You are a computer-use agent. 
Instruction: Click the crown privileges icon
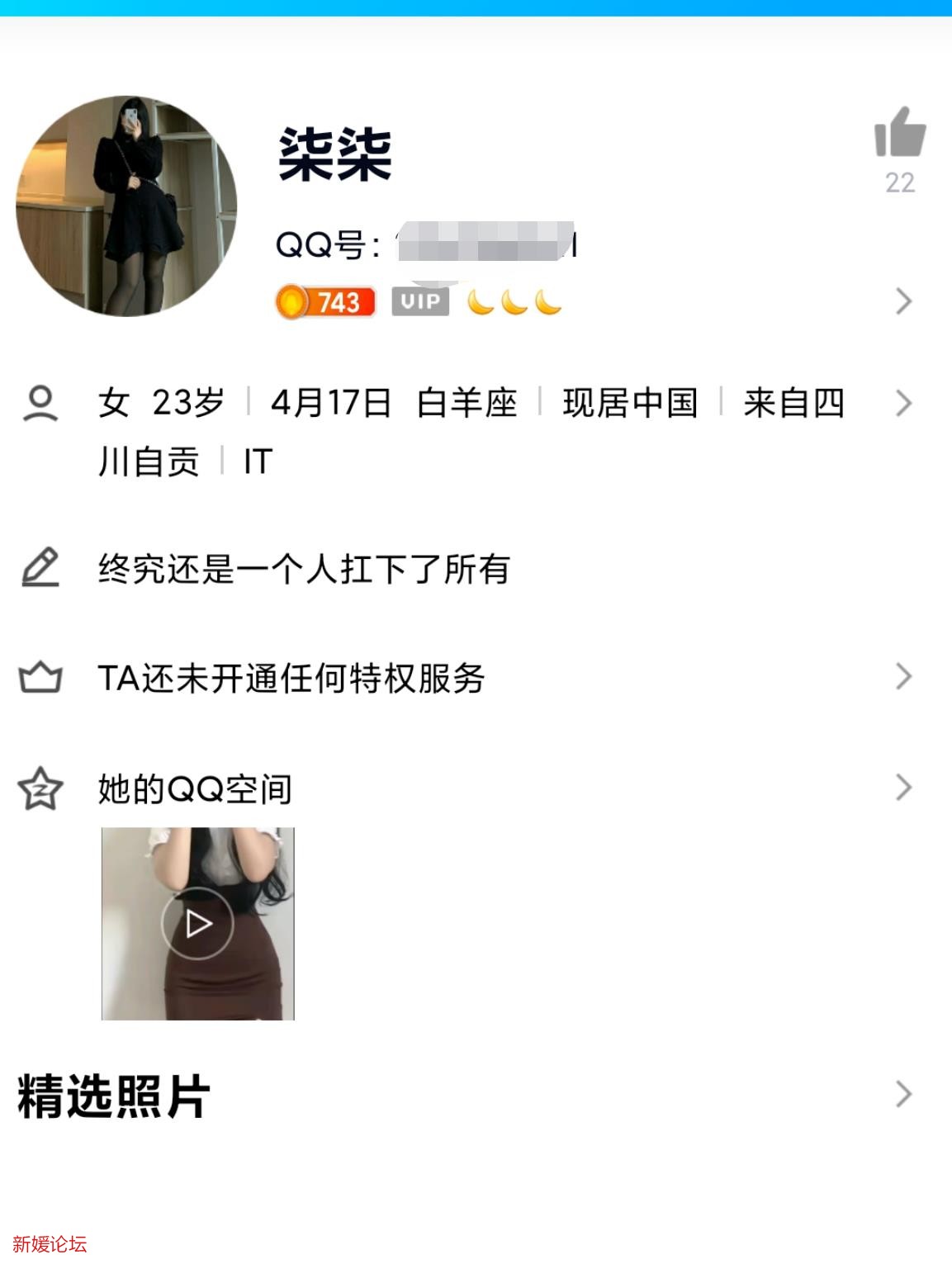(x=40, y=677)
